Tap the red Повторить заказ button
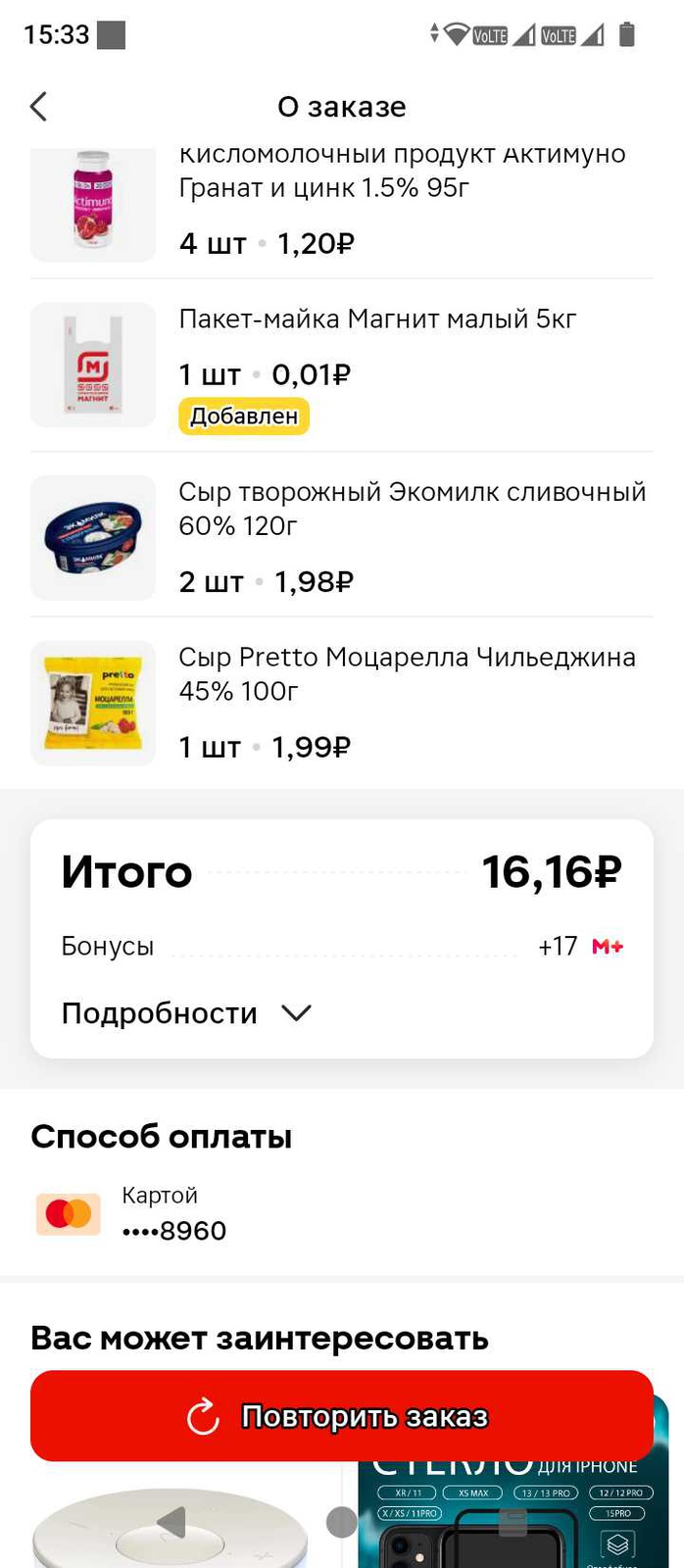This screenshot has height=1568, width=684. click(x=341, y=1416)
